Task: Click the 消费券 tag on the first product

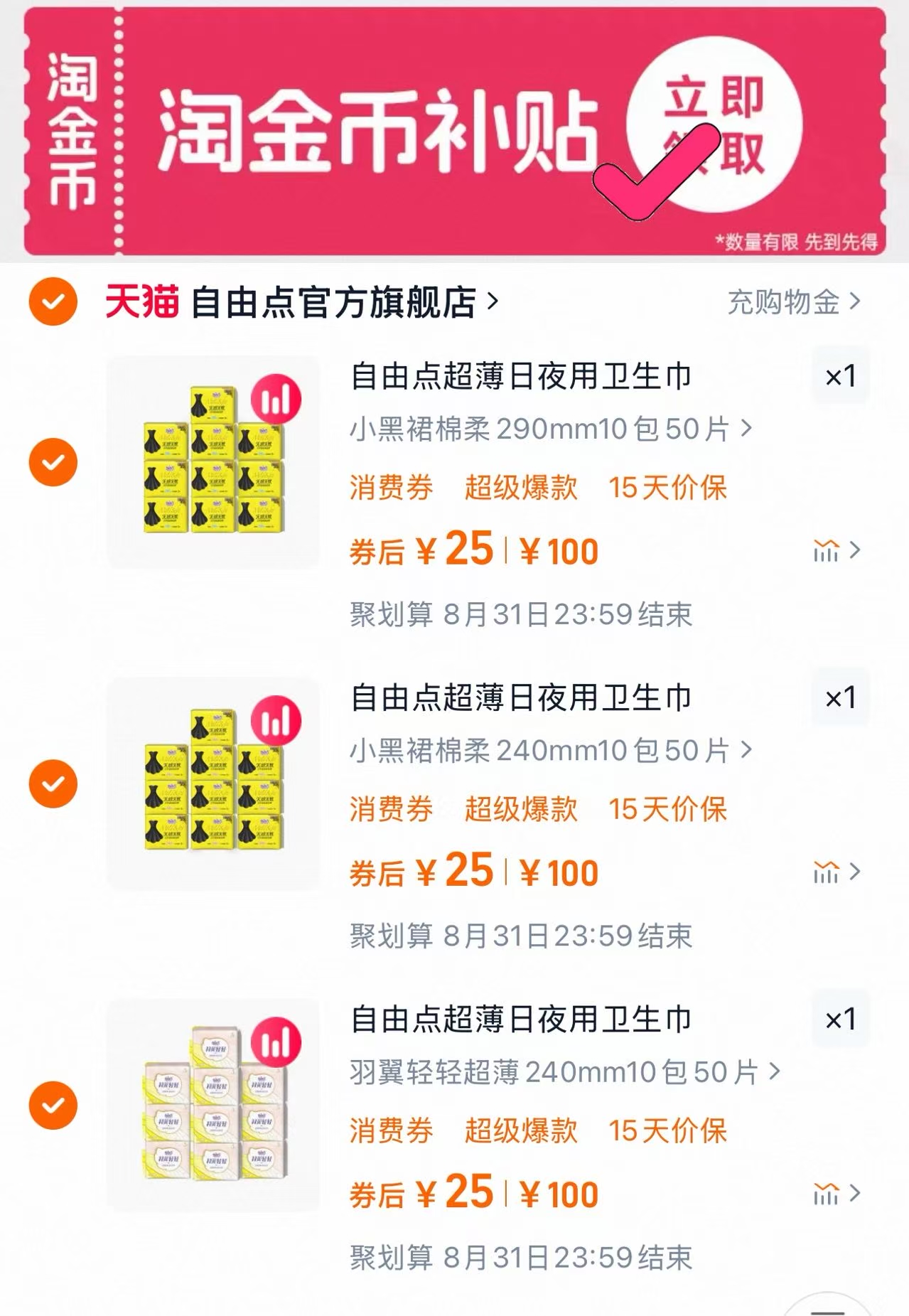Action: 389,487
